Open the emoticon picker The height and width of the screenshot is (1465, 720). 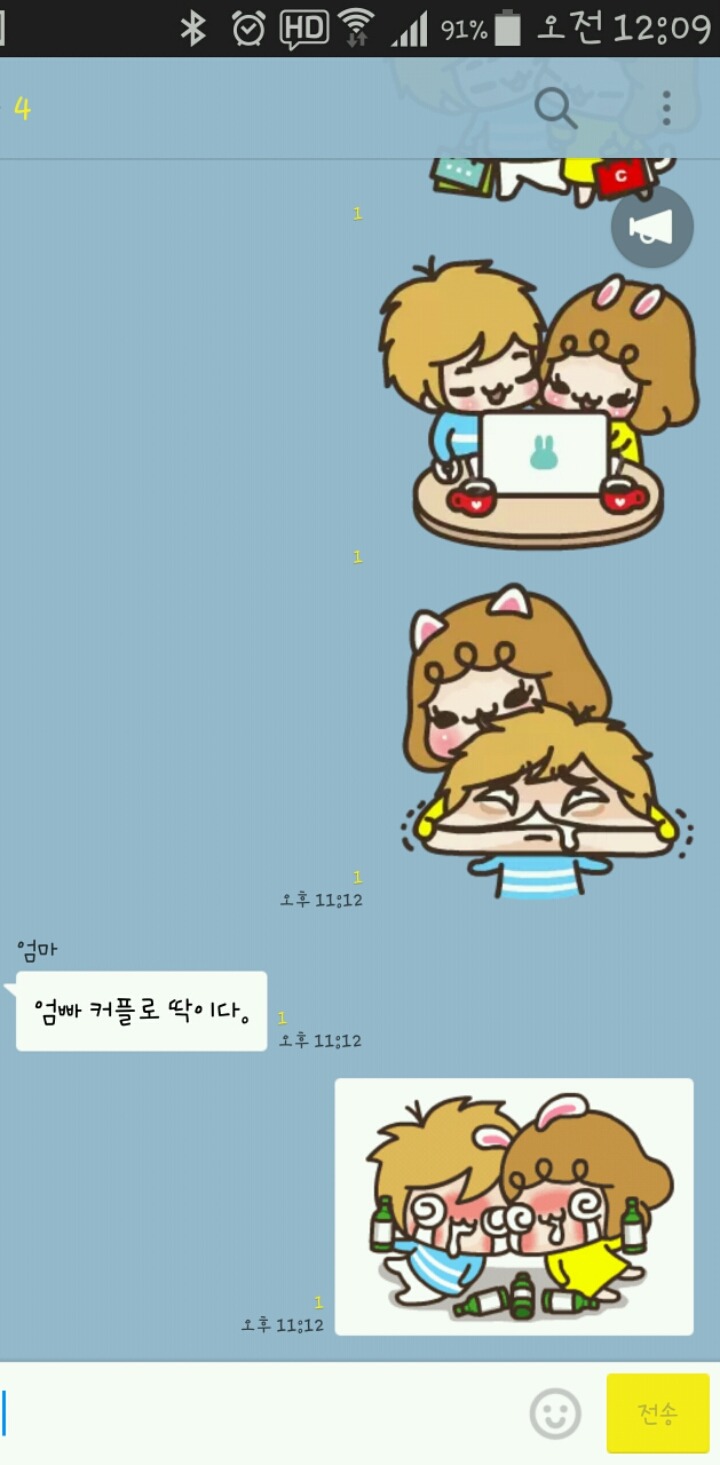tap(555, 1413)
